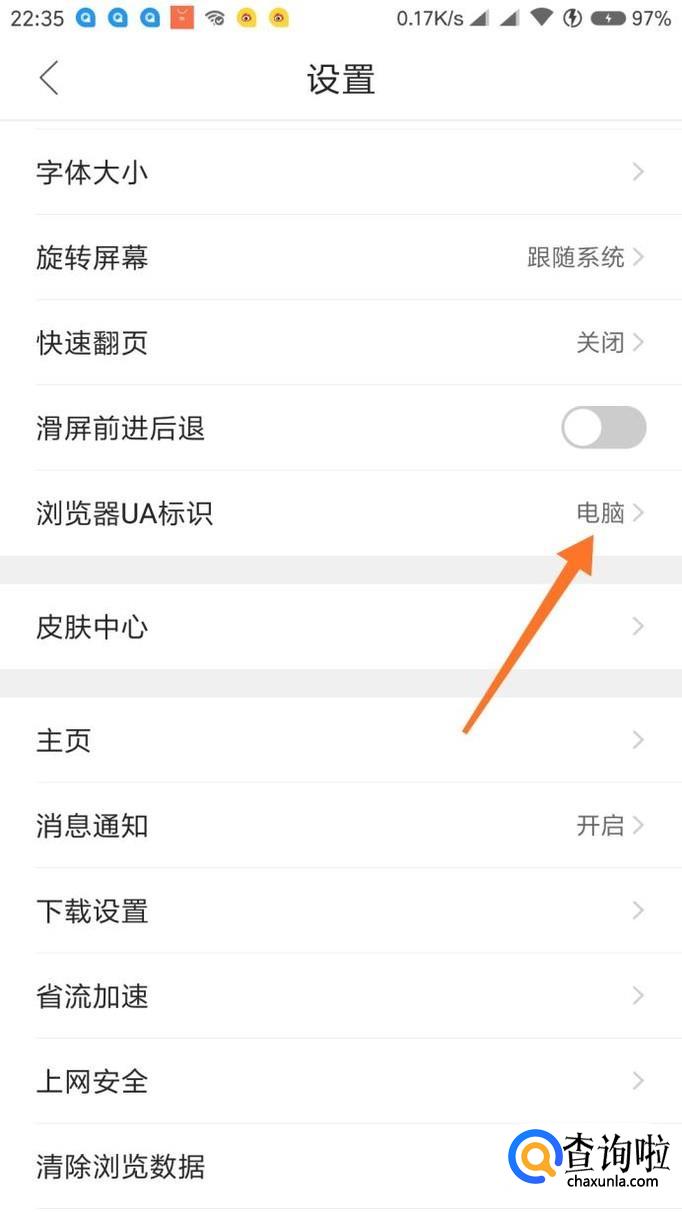Open 皮肤中心
Screen dimensions: 682x1212
pyautogui.click(x=341, y=627)
